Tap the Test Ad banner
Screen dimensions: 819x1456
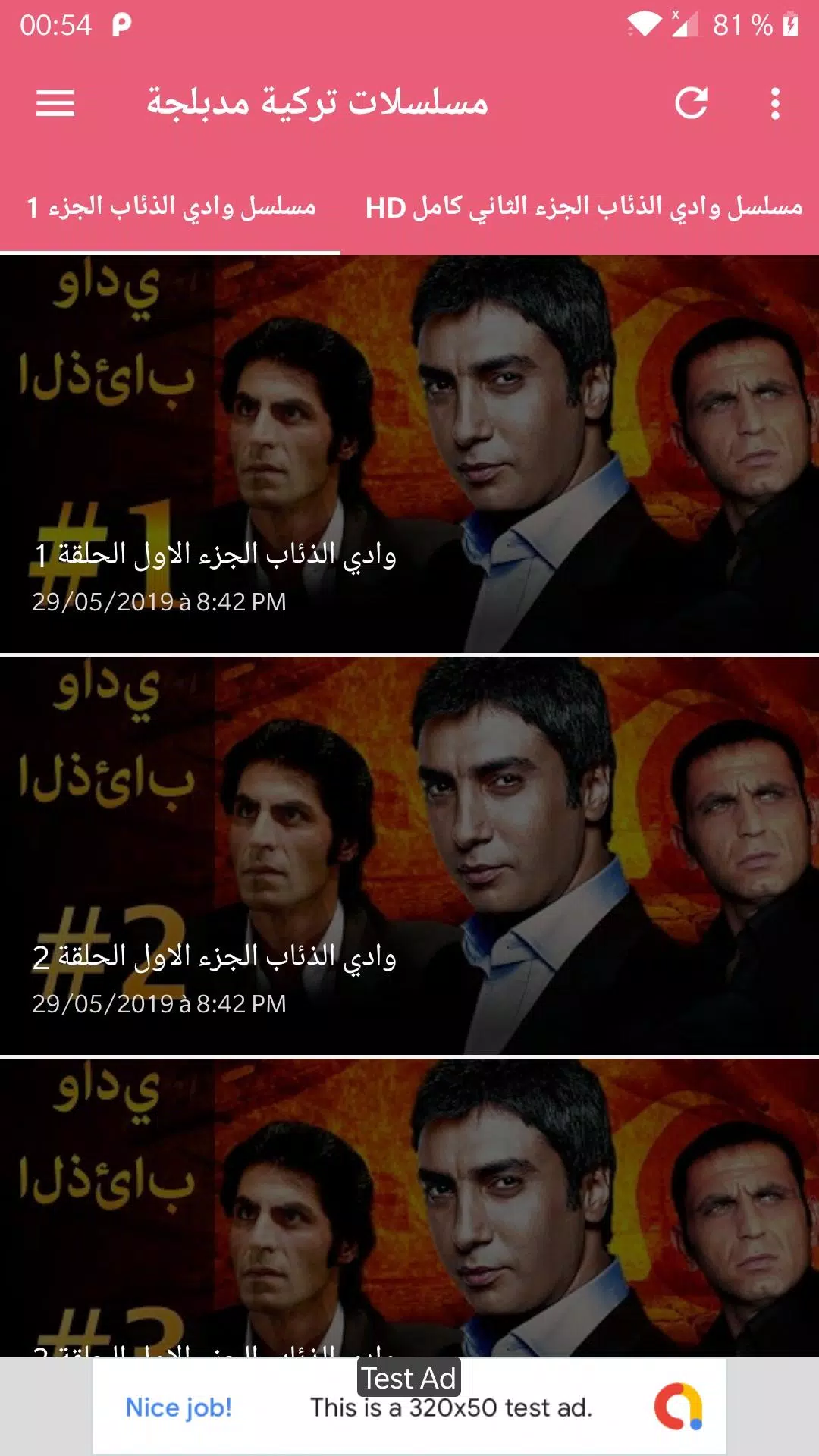(x=409, y=1407)
